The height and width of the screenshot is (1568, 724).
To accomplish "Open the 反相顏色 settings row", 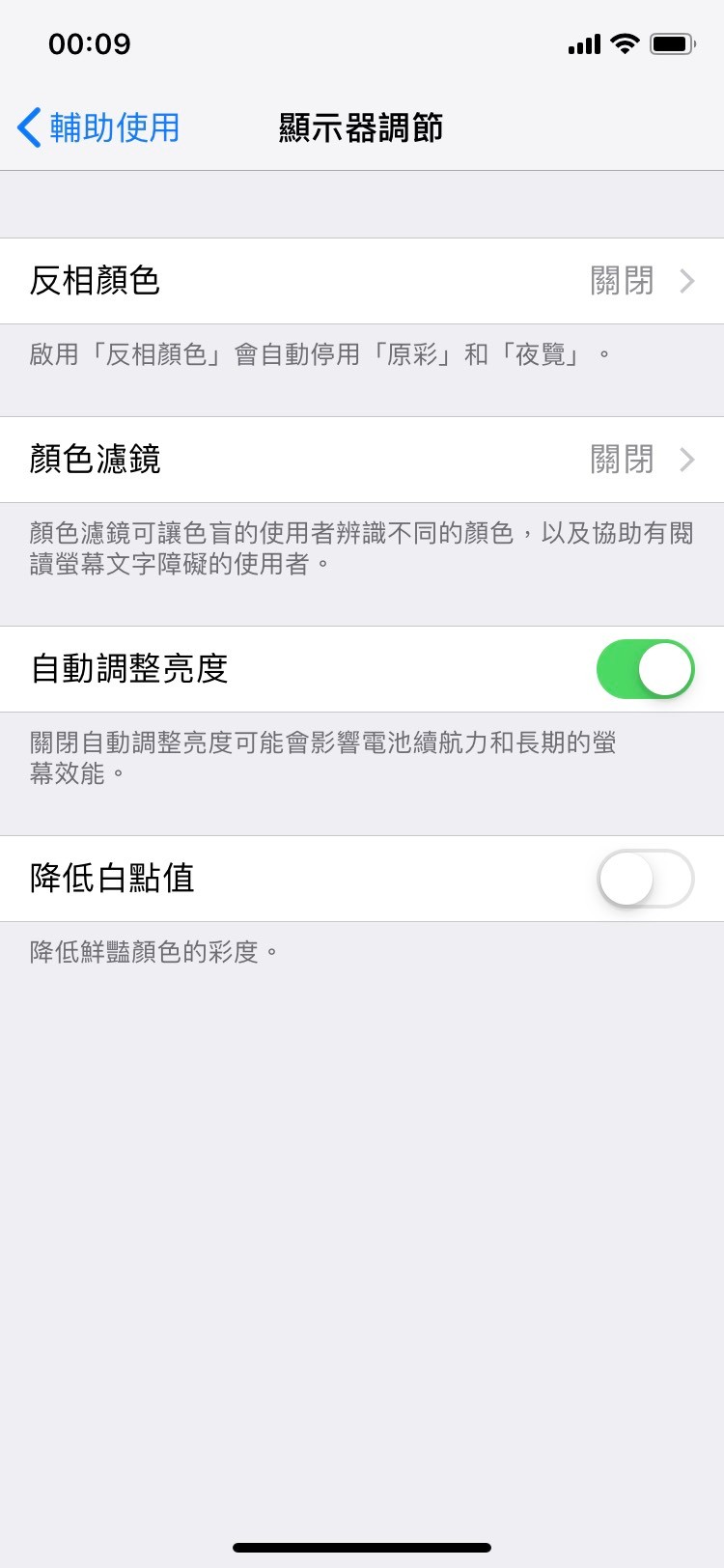I will click(362, 281).
